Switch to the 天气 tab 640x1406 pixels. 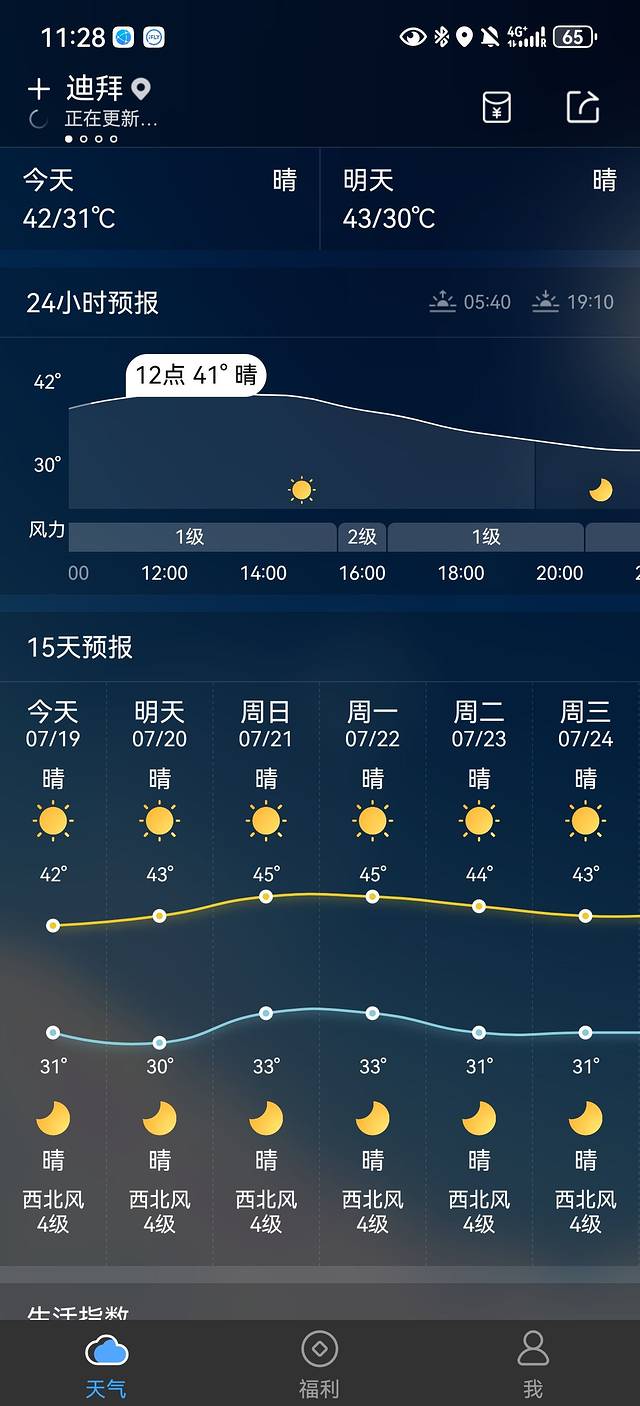point(106,1364)
